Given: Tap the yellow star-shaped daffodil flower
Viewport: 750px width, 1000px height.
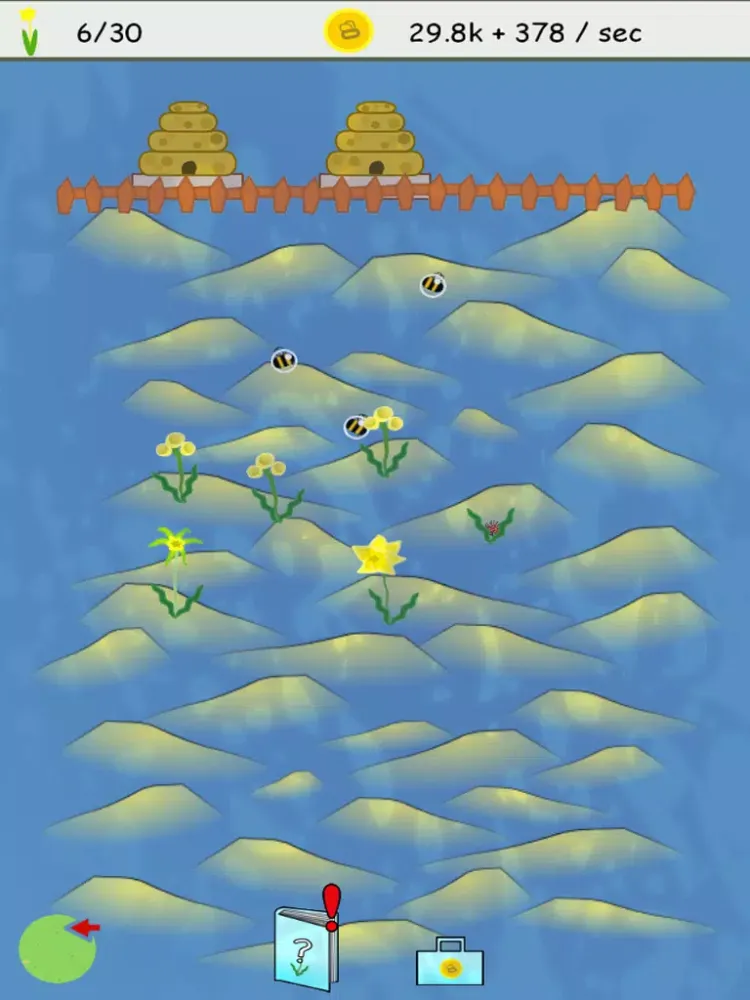Looking at the screenshot, I should coord(378,556).
